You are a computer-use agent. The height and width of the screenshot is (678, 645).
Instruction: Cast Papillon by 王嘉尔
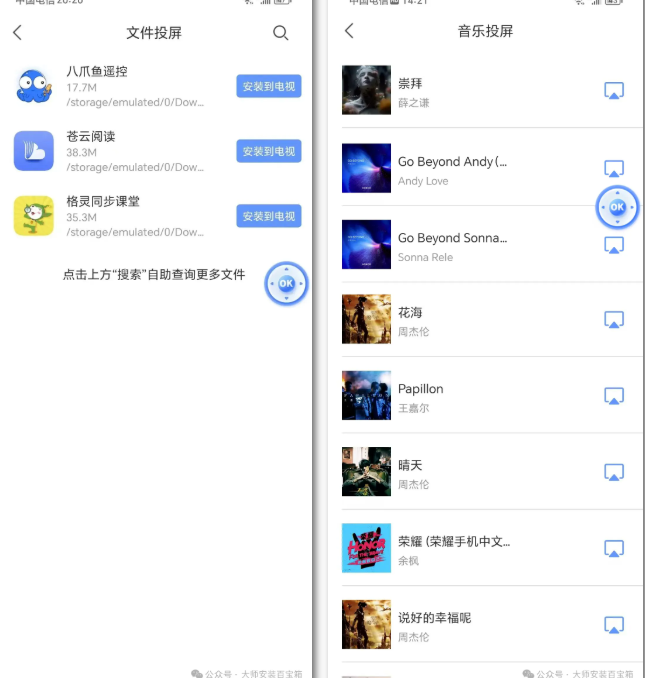[x=614, y=397]
